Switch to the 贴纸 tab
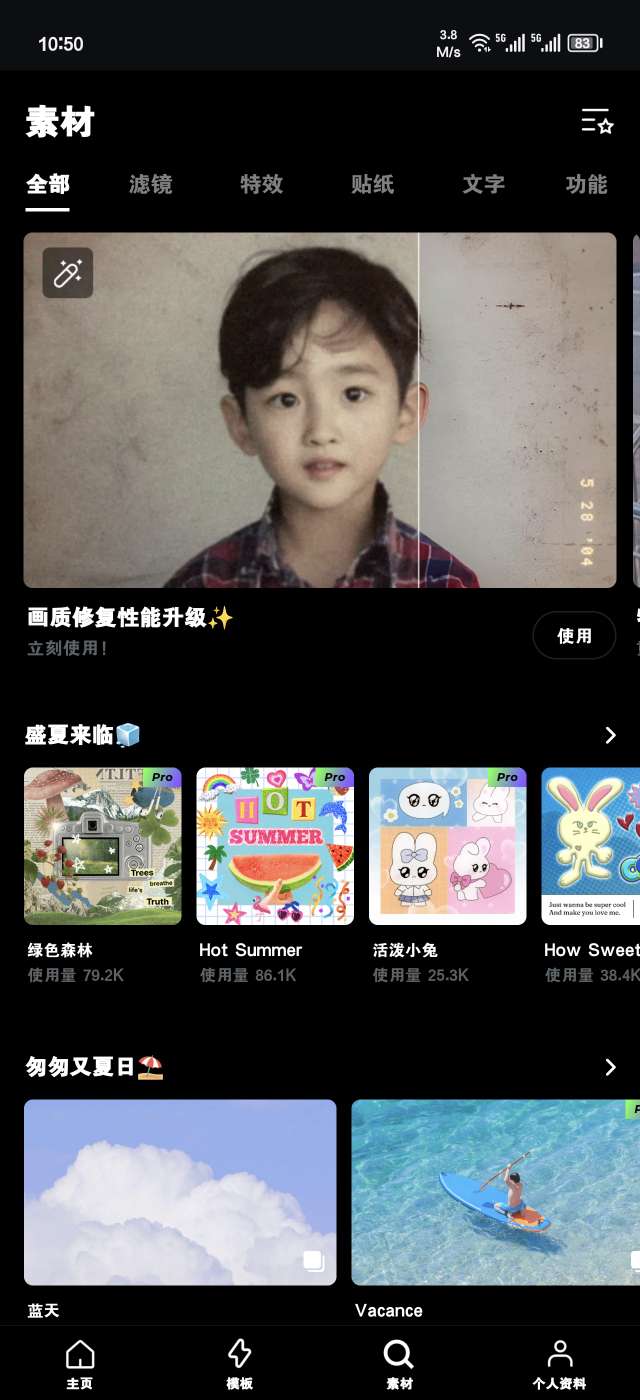This screenshot has height=1400, width=640. (372, 184)
